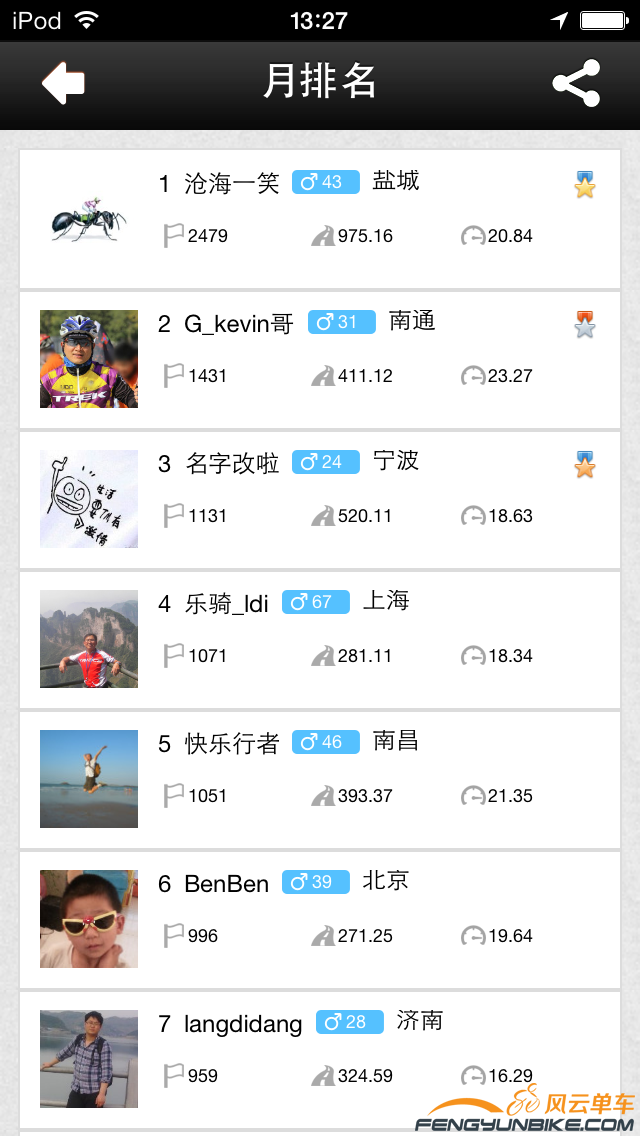Open the langdidang entry
The height and width of the screenshot is (1136, 640).
coord(320,1058)
